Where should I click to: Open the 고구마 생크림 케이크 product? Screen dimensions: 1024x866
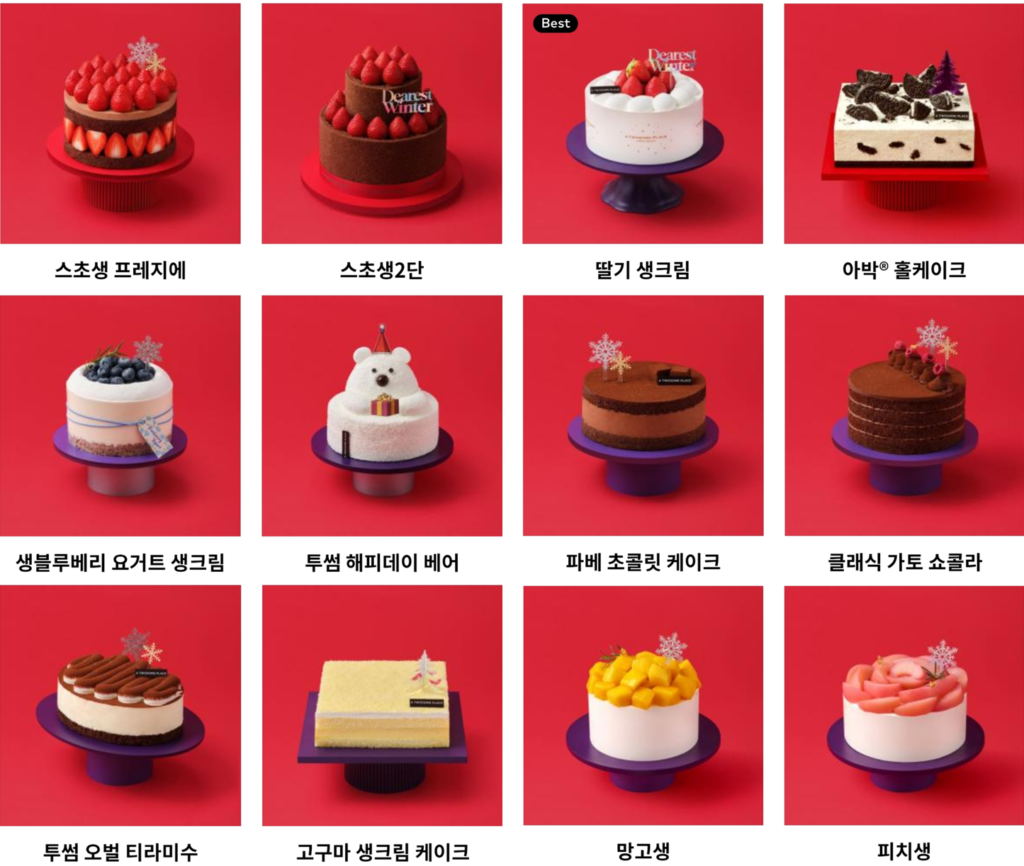[x=381, y=705]
